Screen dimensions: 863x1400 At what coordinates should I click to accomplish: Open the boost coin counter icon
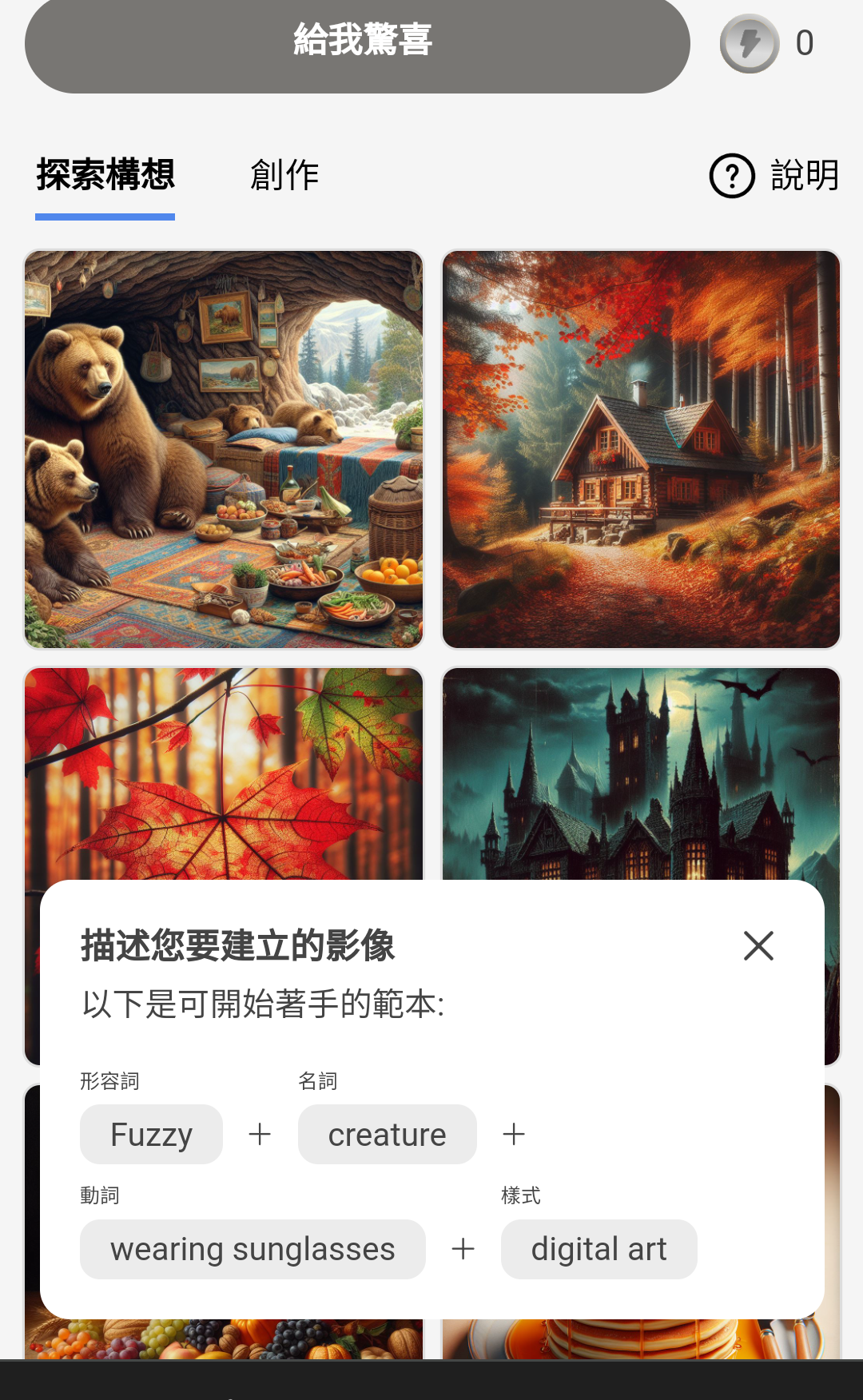click(x=750, y=43)
